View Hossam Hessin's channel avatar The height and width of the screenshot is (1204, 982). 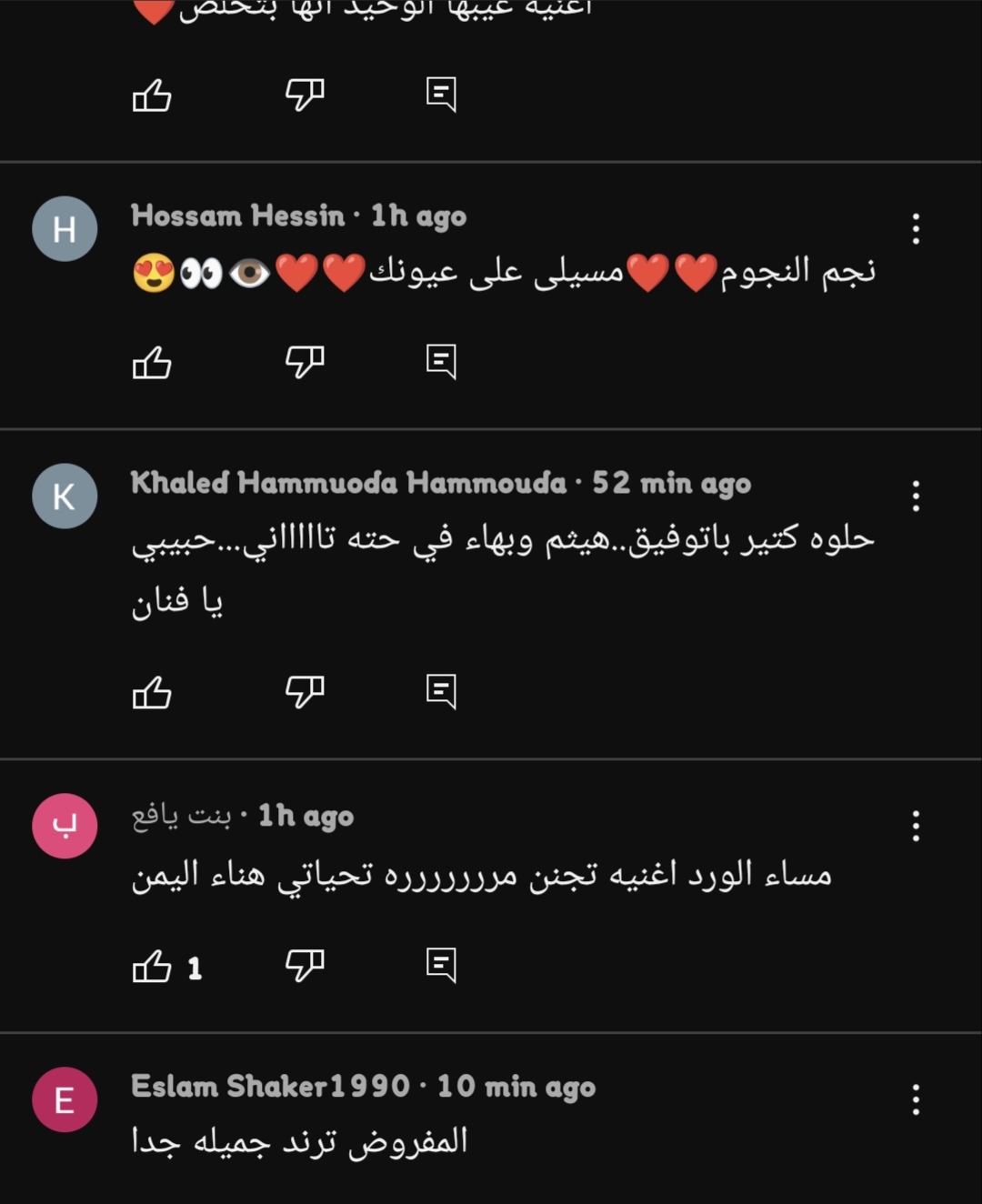[65, 229]
